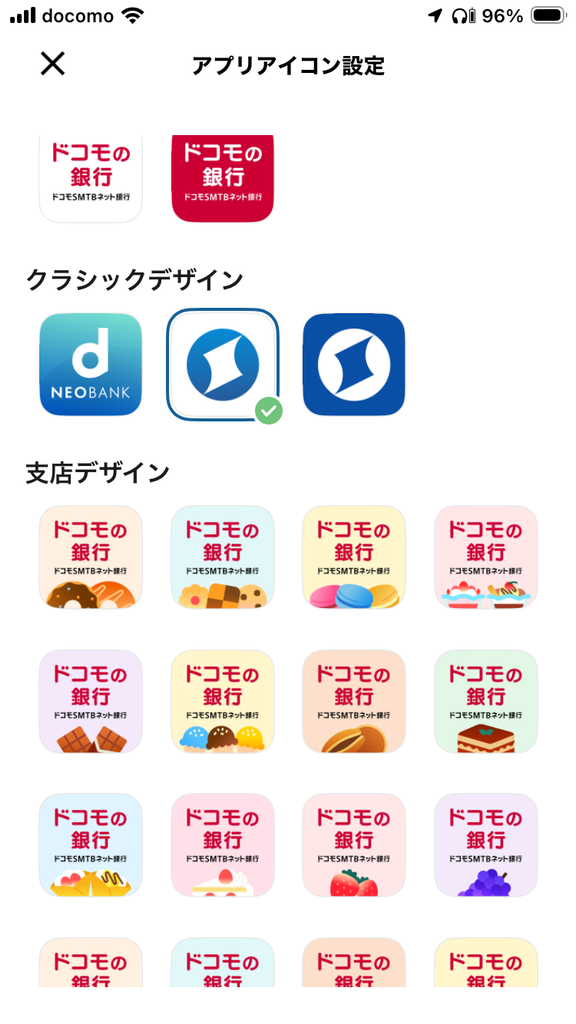Select the macaron branch design icon
Screen dimensions: 576x1024
(x=354, y=557)
